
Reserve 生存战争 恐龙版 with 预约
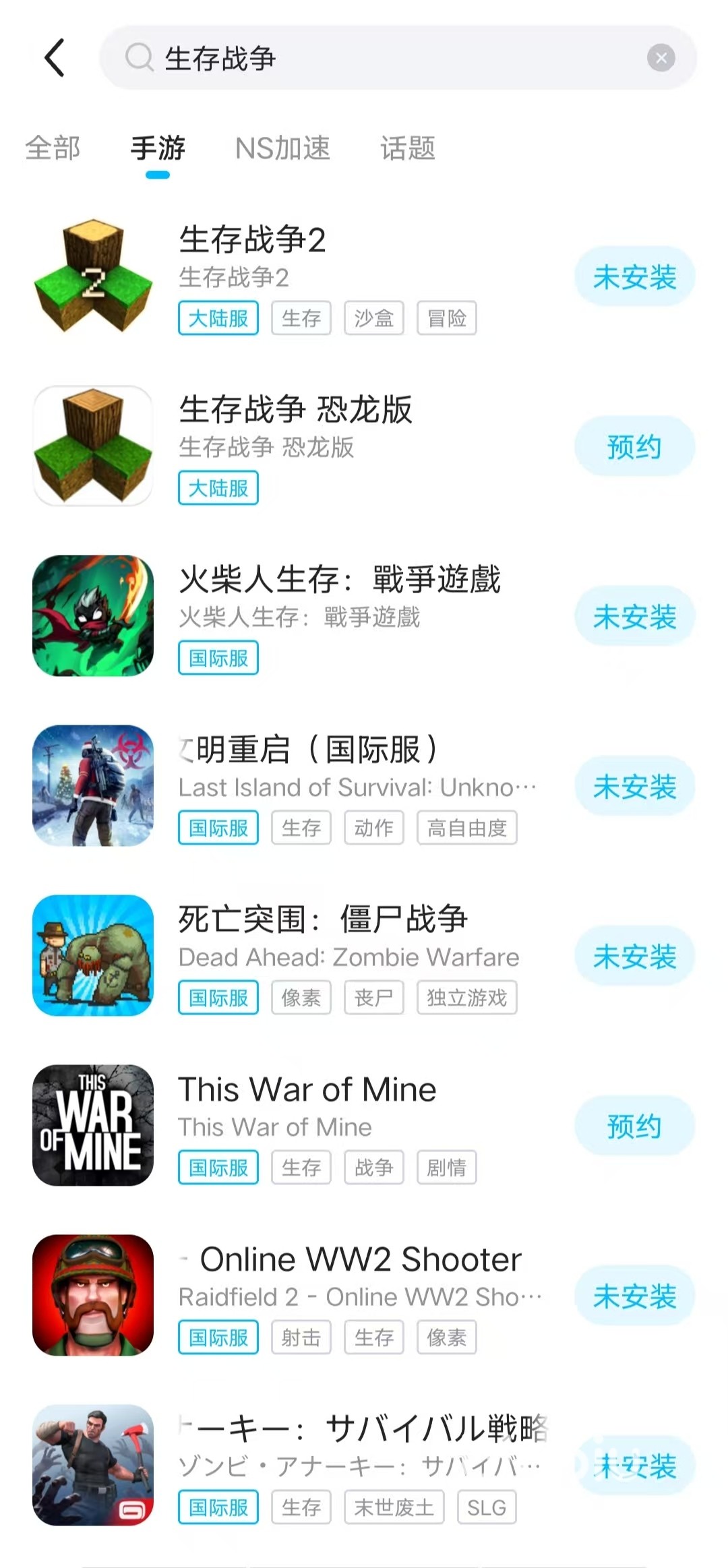[634, 447]
